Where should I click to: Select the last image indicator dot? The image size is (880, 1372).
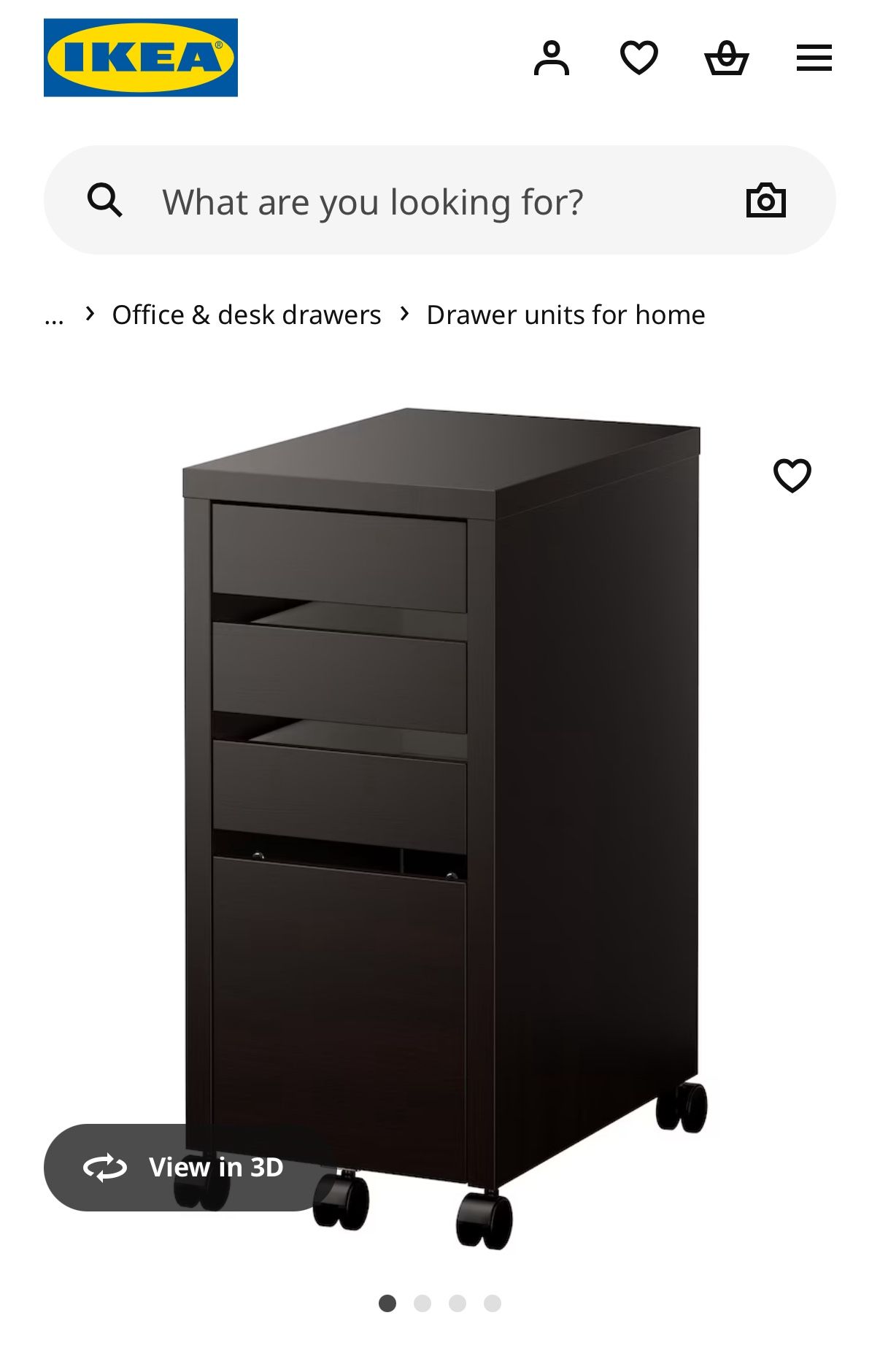(493, 1303)
